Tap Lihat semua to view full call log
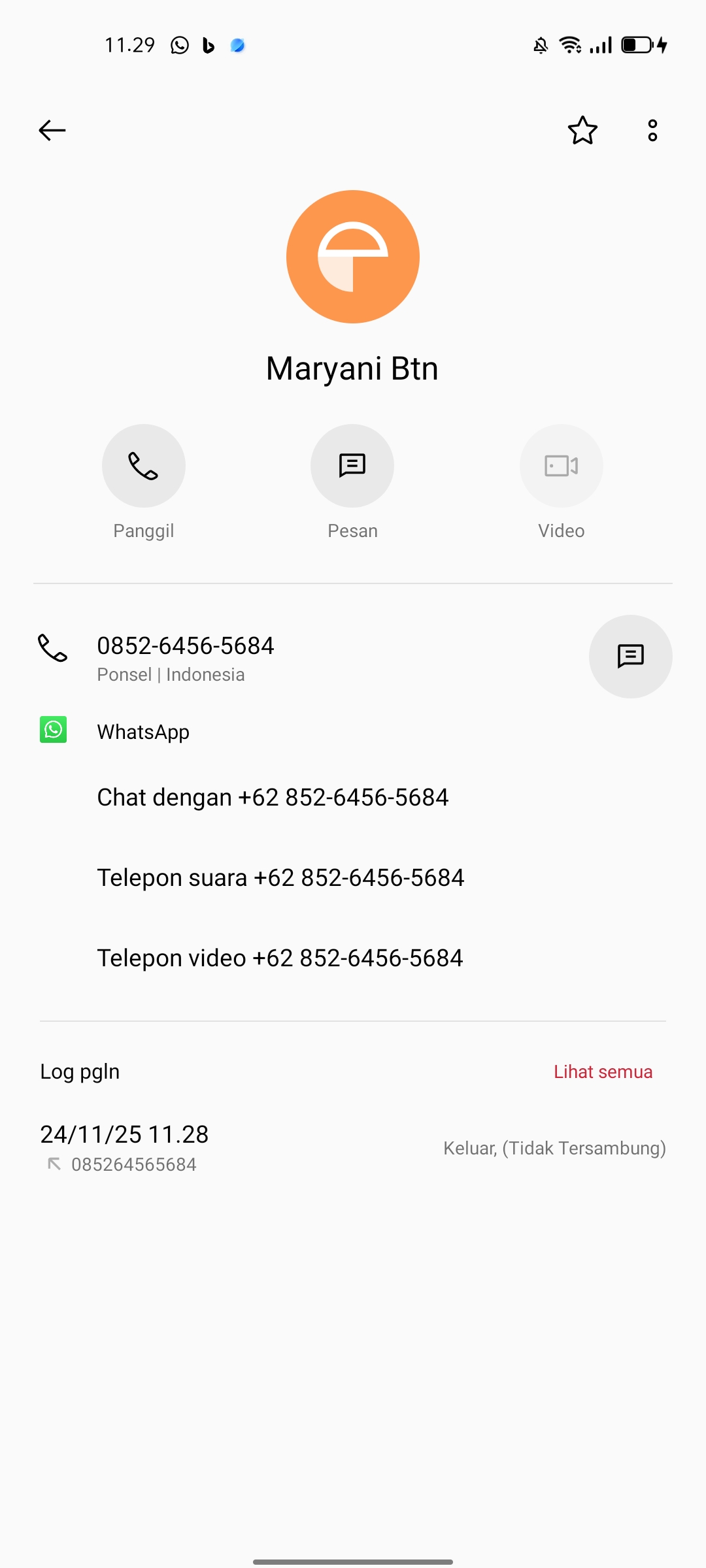Image resolution: width=706 pixels, height=1568 pixels. pos(603,1071)
